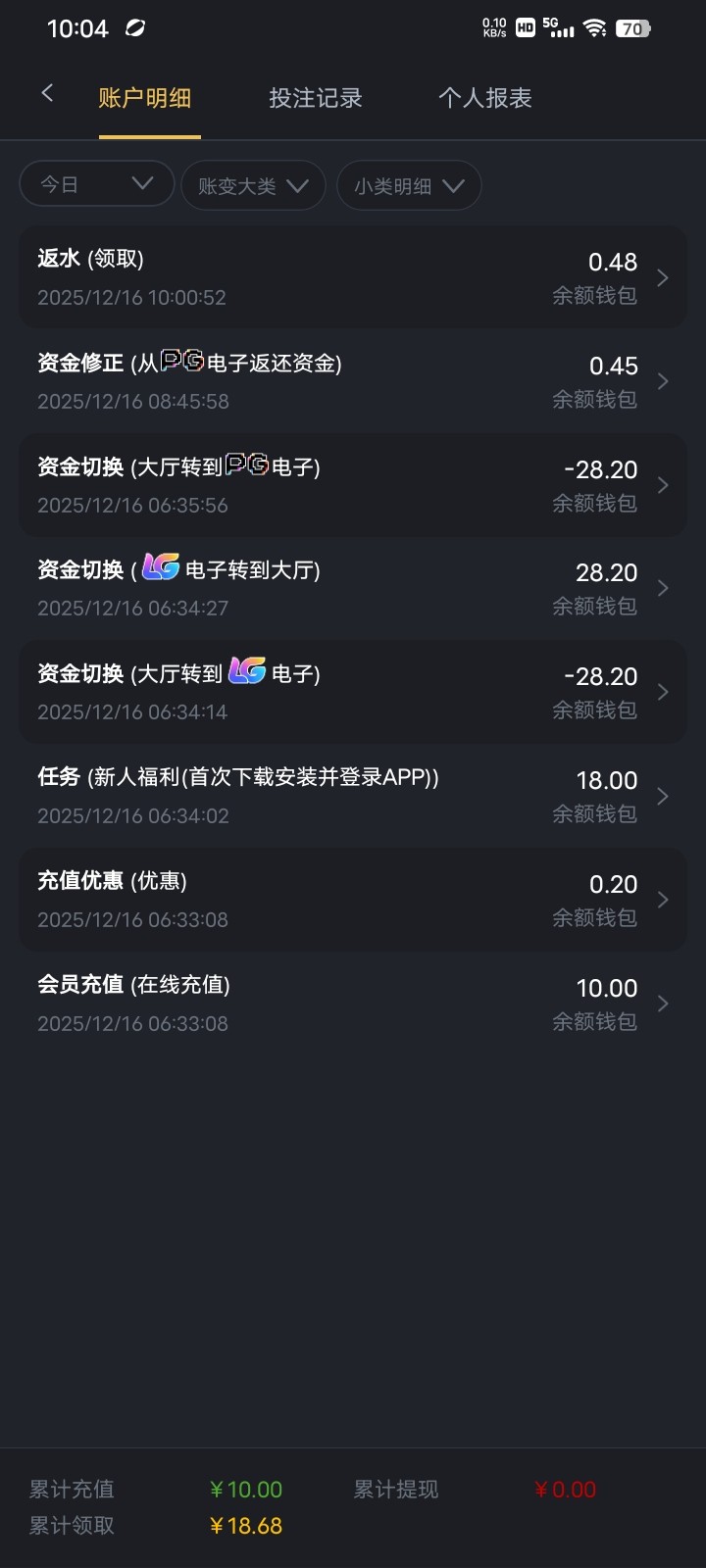View the 资金修正 0.45 record details
This screenshot has width=706, height=1568.
(353, 381)
